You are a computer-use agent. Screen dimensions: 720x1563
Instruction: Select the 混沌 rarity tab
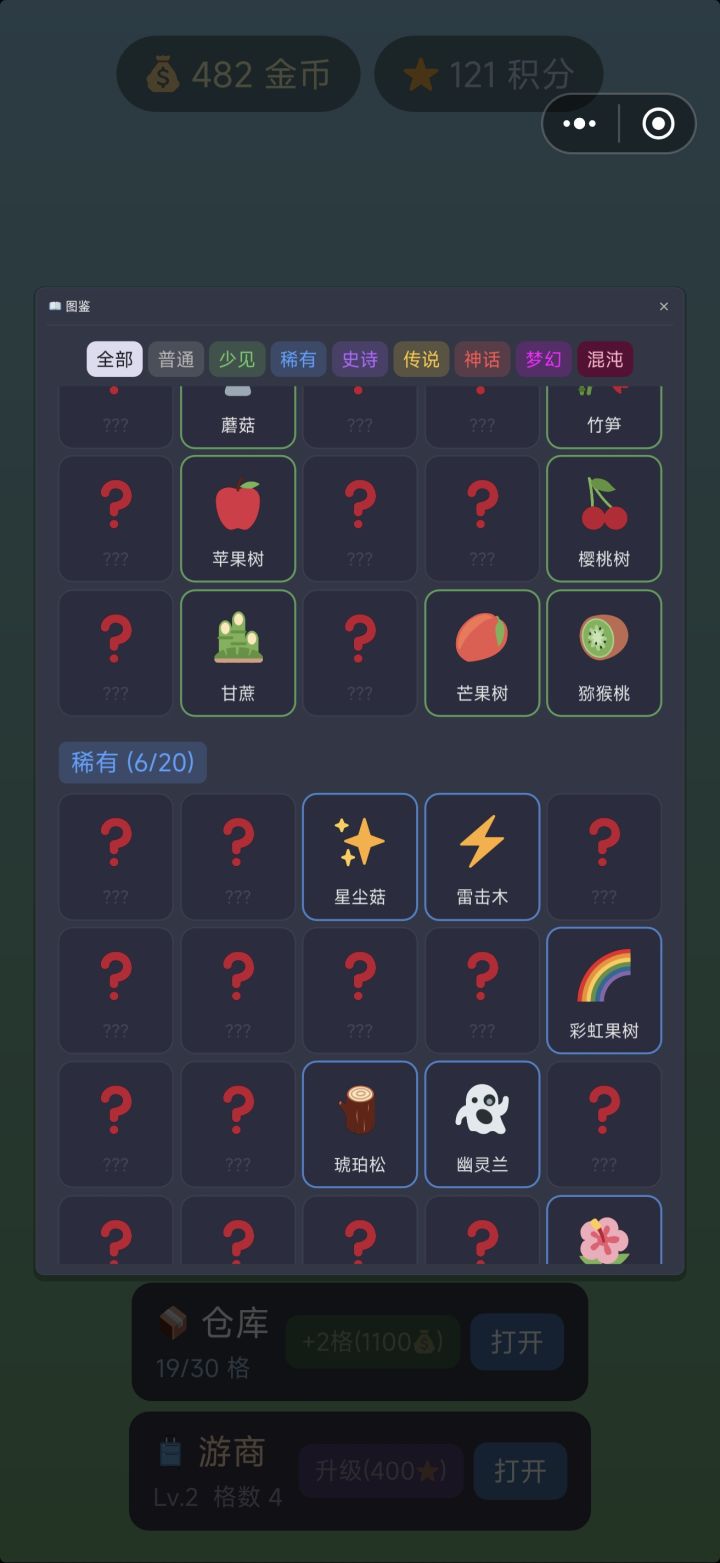[605, 359]
